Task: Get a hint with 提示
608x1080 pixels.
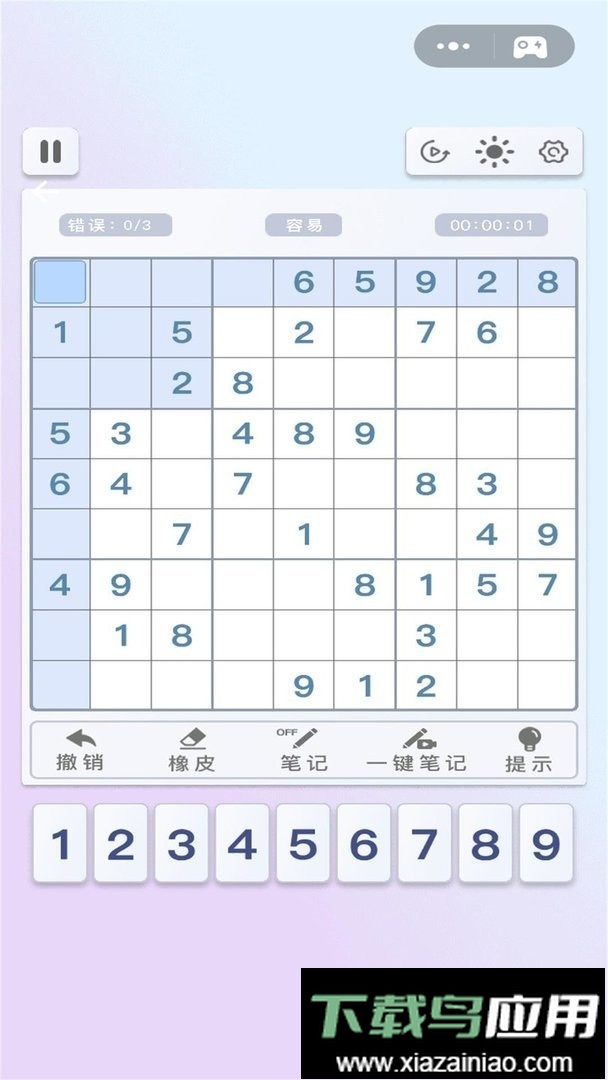Action: [528, 750]
